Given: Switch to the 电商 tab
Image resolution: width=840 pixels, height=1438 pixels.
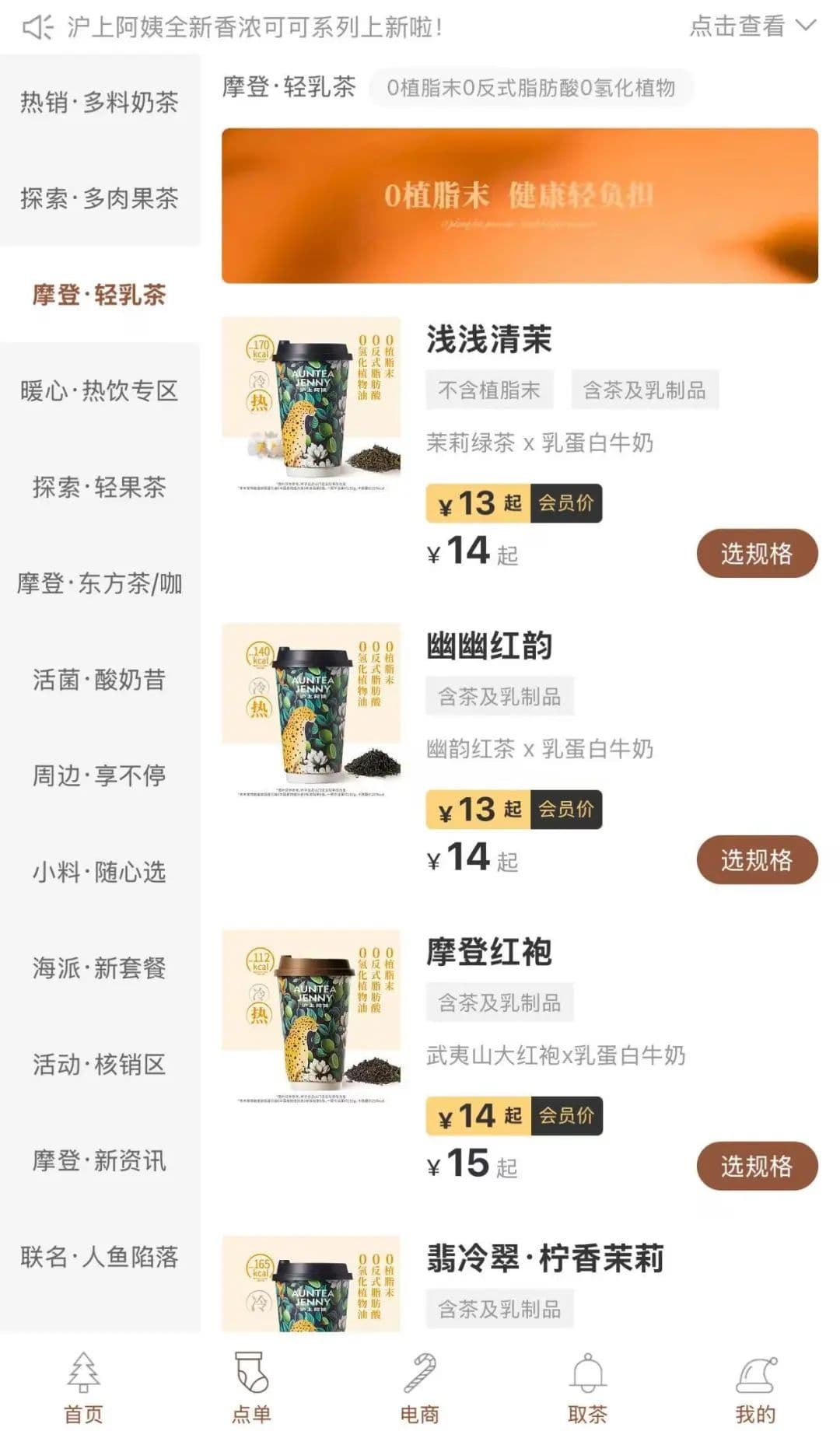Looking at the screenshot, I should pyautogui.click(x=419, y=1388).
